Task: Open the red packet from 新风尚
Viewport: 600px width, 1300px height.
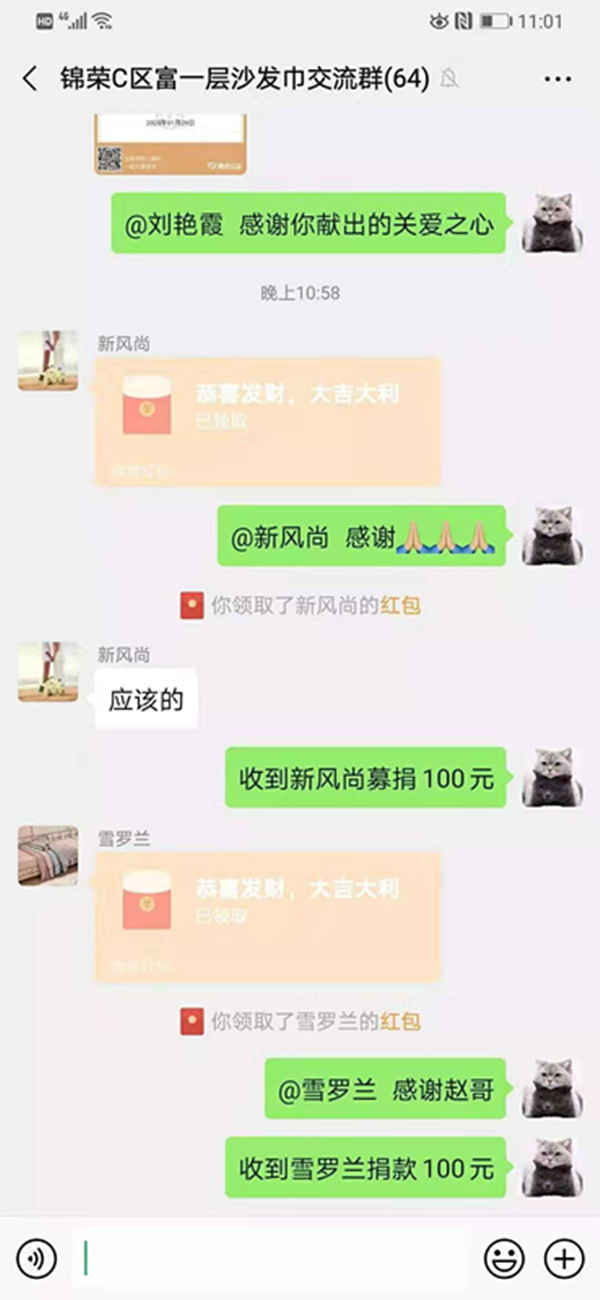Action: coord(268,421)
